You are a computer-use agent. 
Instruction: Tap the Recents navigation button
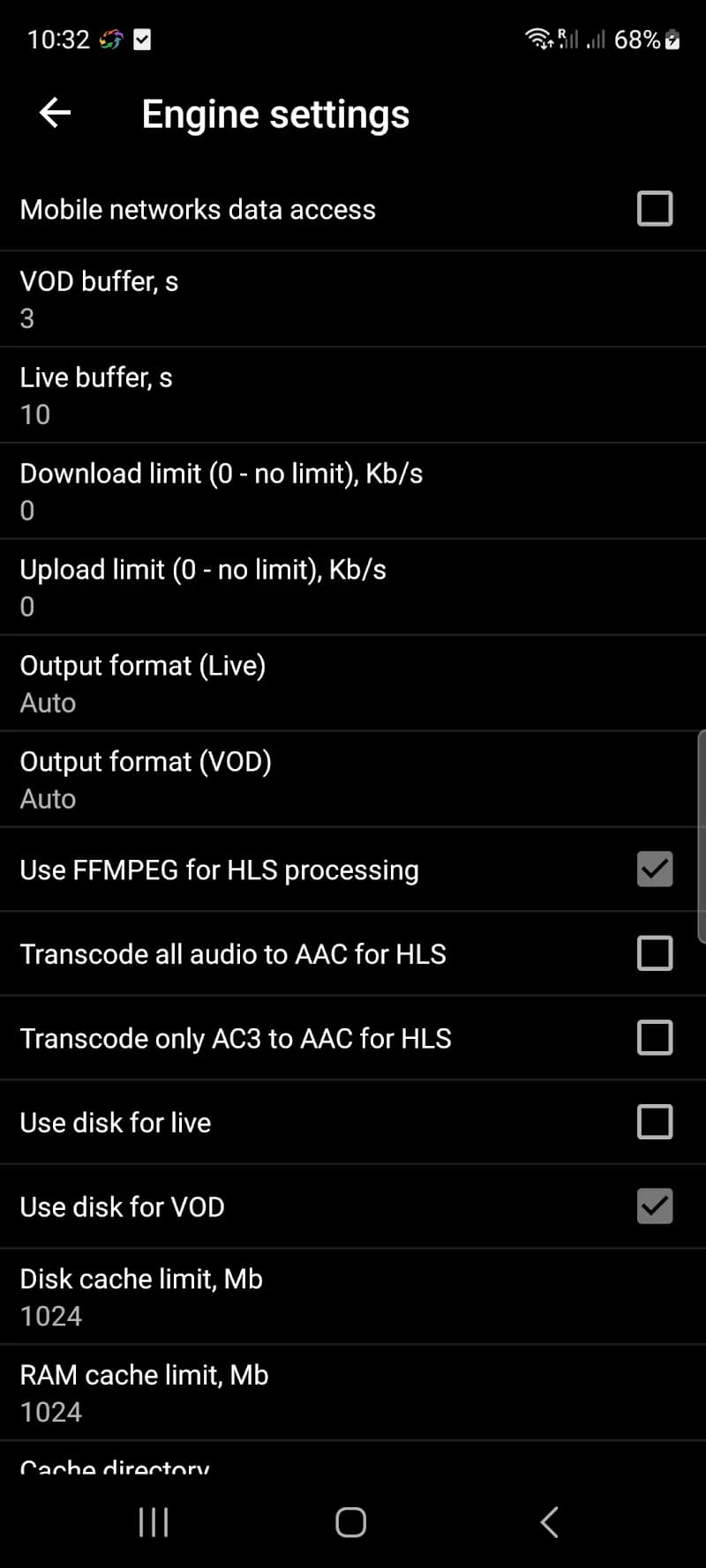[x=153, y=1521]
